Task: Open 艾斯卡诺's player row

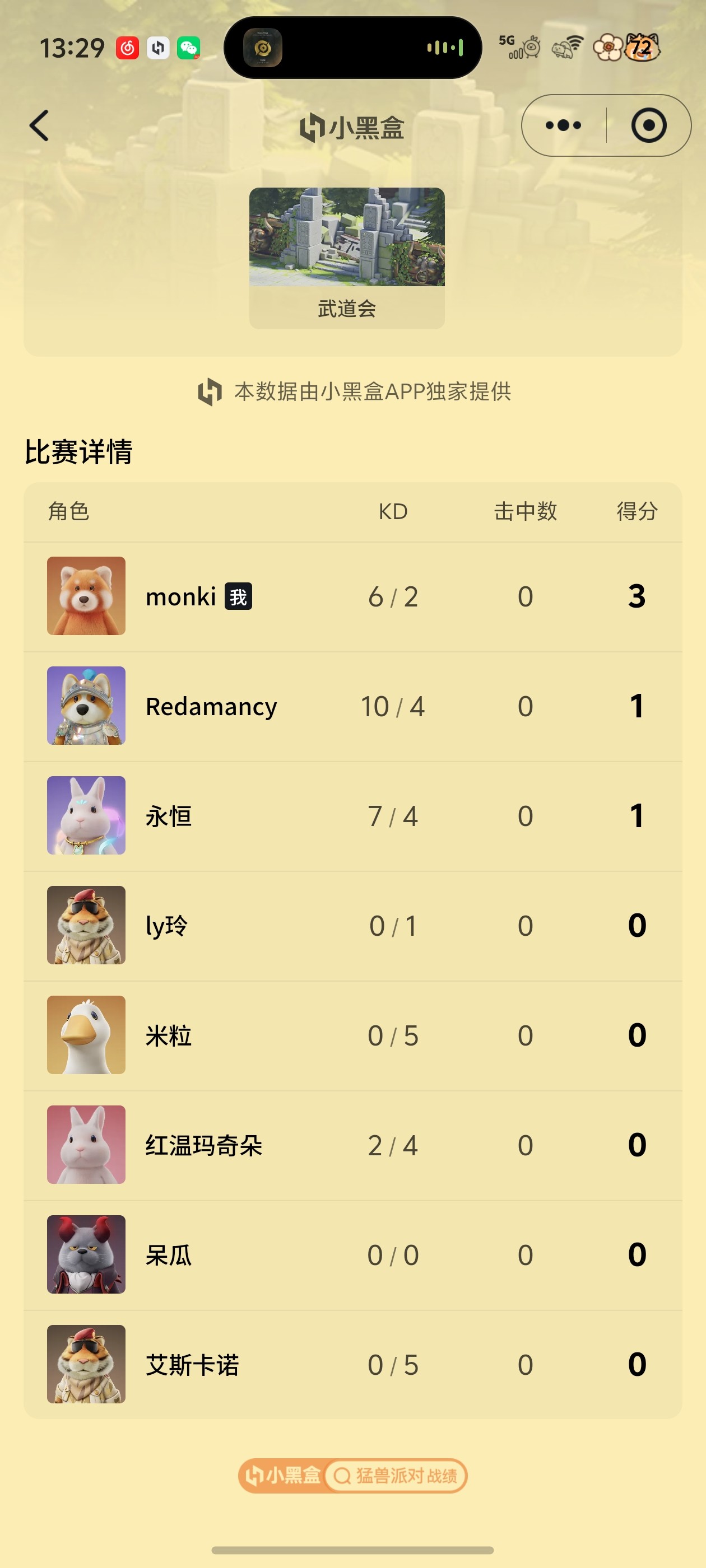Action: point(352,1364)
